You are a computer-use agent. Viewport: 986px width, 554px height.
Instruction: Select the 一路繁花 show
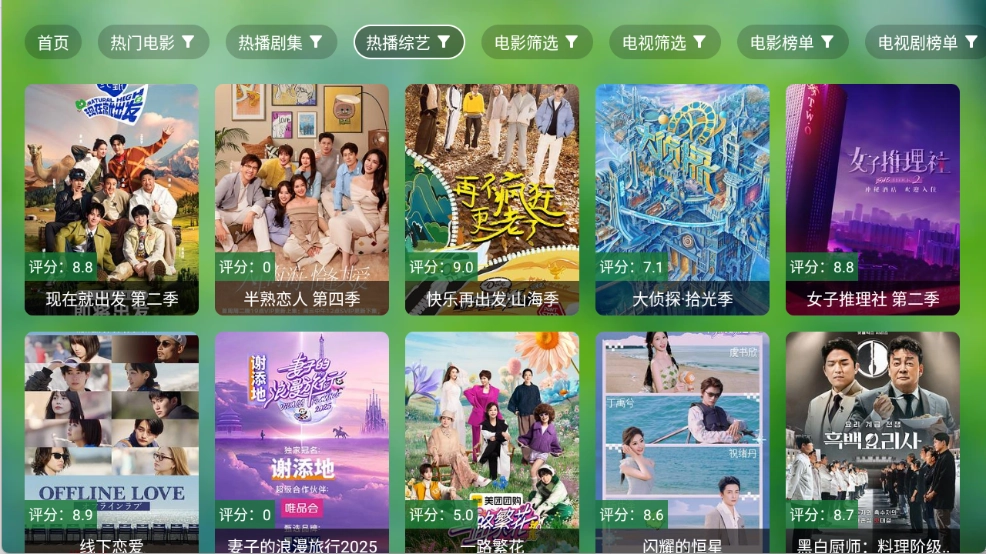click(491, 442)
